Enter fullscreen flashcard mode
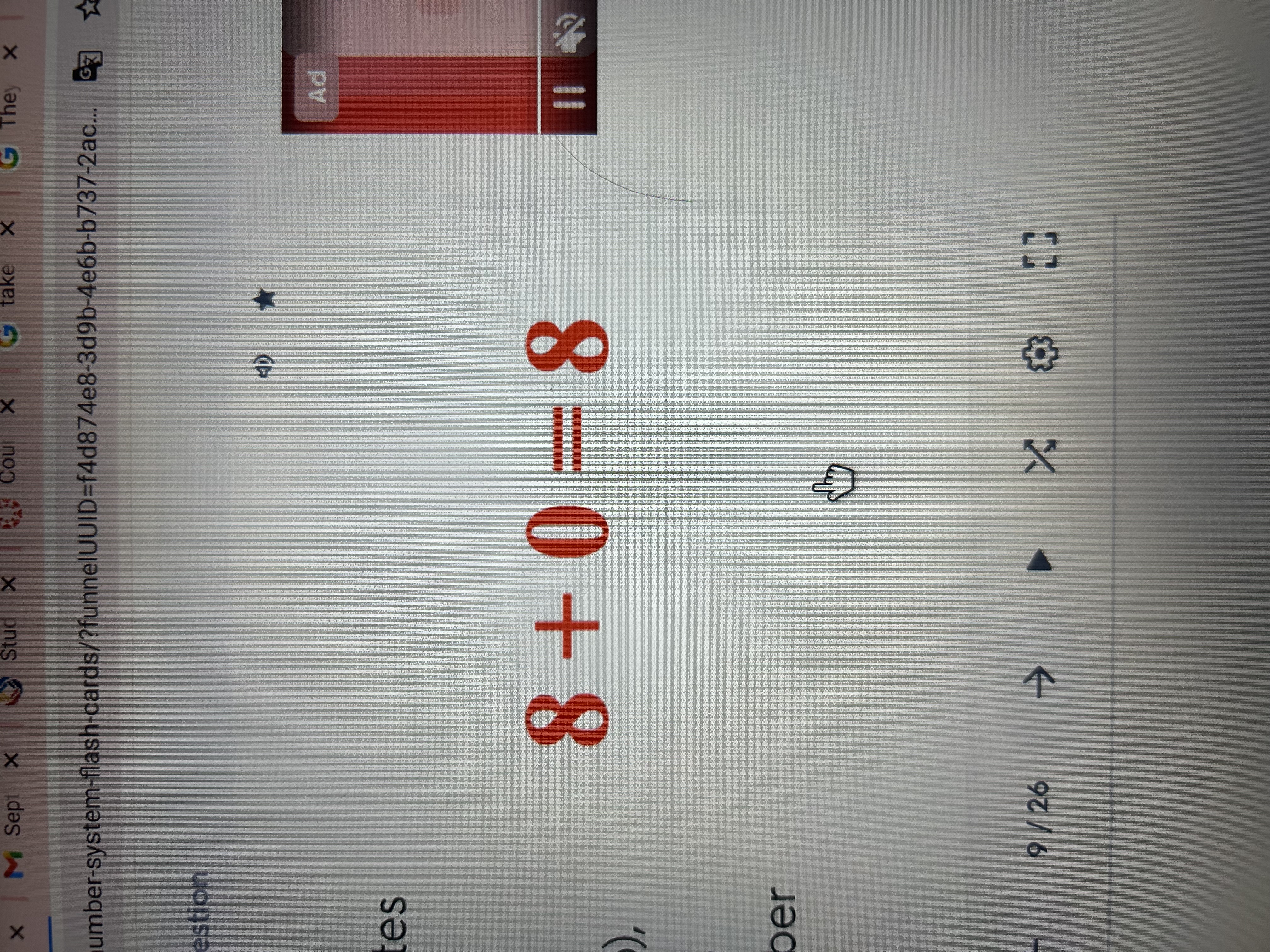Screen dimensions: 1270x952 (1040, 250)
